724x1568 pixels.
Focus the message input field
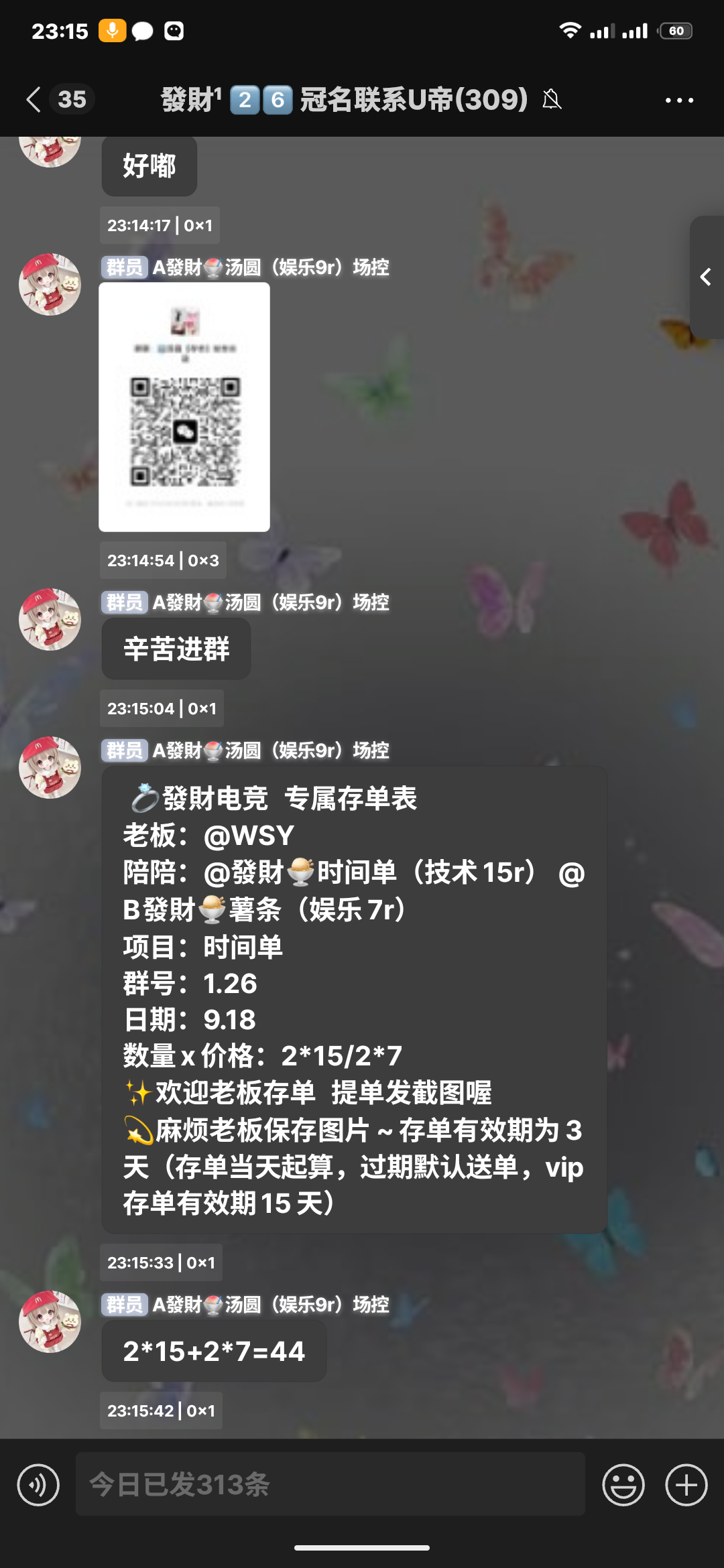coord(330,1484)
